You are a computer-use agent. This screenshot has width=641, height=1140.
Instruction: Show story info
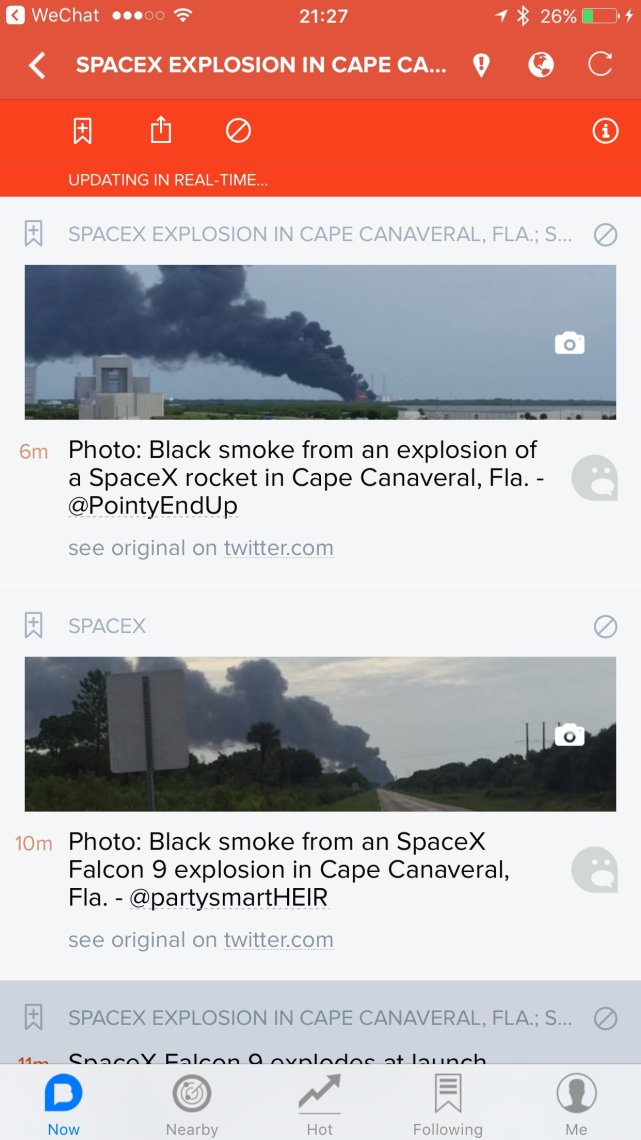pos(605,130)
